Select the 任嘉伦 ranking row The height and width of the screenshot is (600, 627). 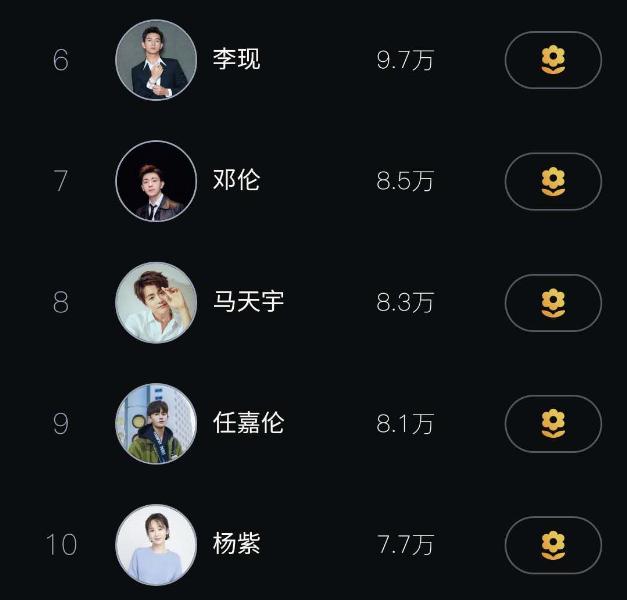coord(248,423)
